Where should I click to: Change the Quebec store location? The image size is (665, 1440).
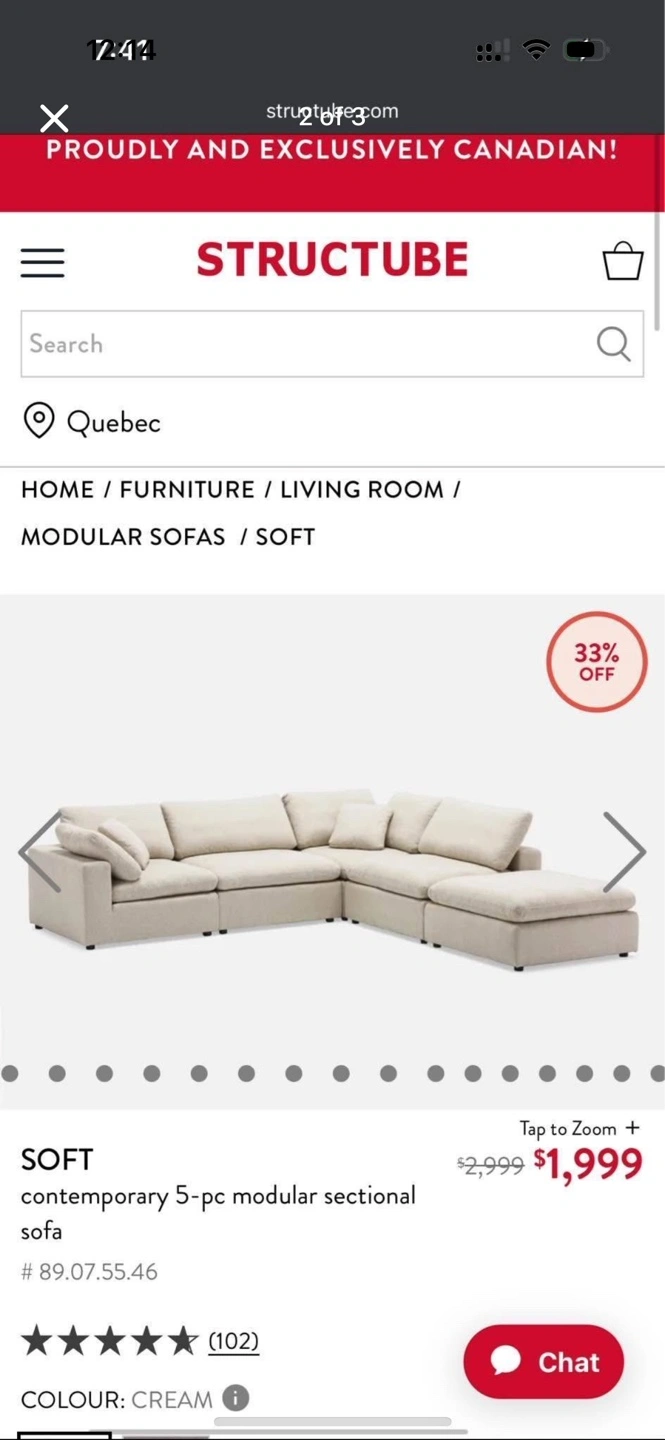(x=92, y=422)
